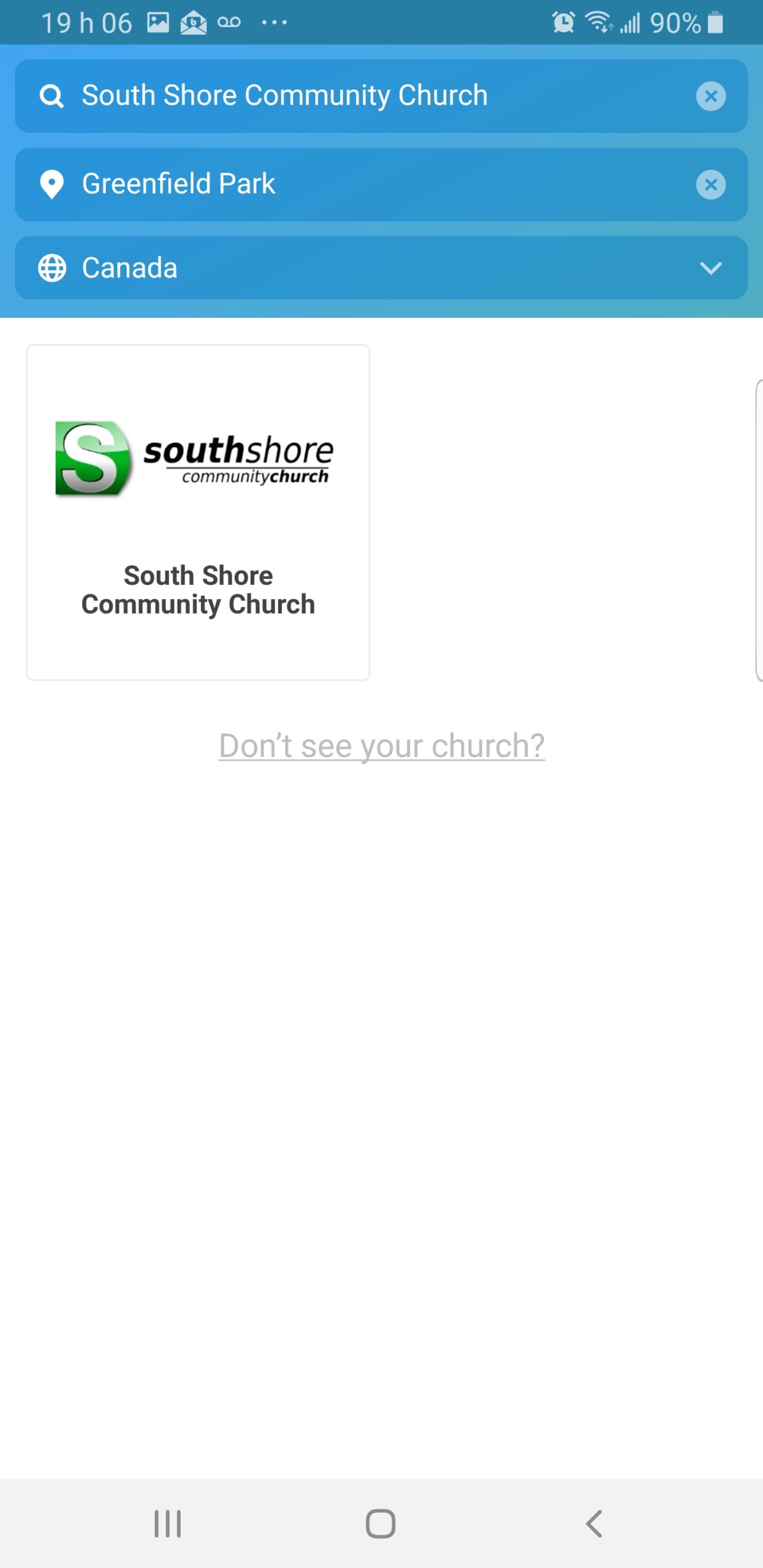Clear the Greenfield Park location text

[x=711, y=184]
